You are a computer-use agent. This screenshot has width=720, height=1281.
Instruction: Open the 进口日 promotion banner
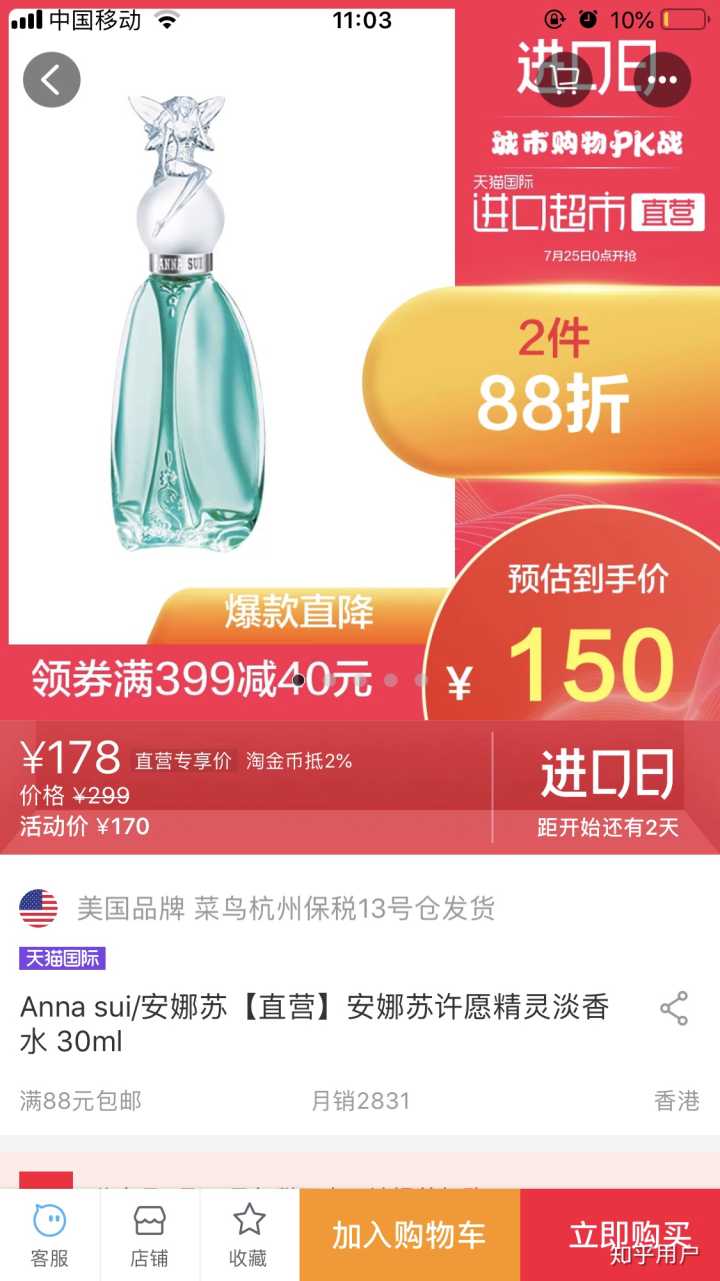pos(606,787)
